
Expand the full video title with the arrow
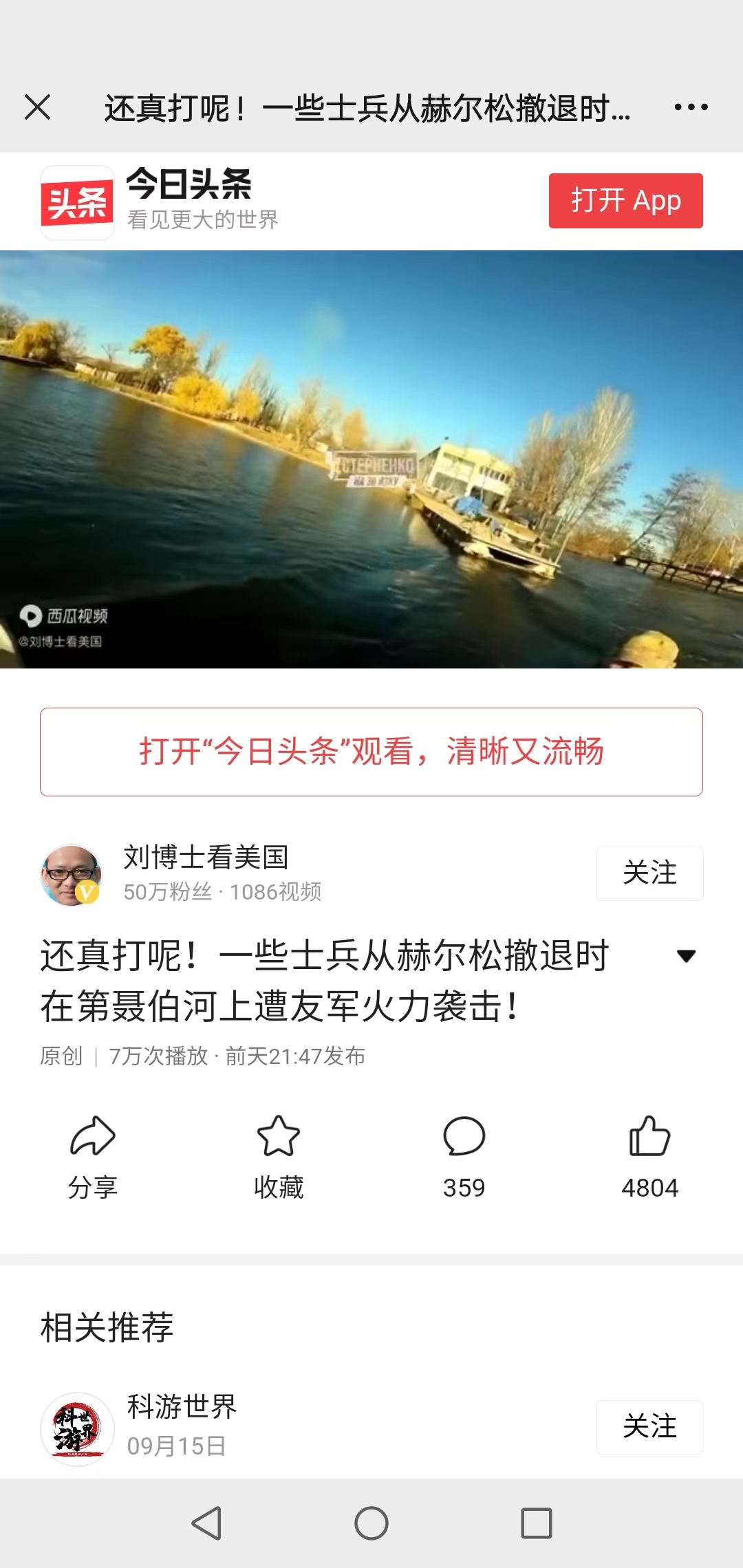coord(685,956)
